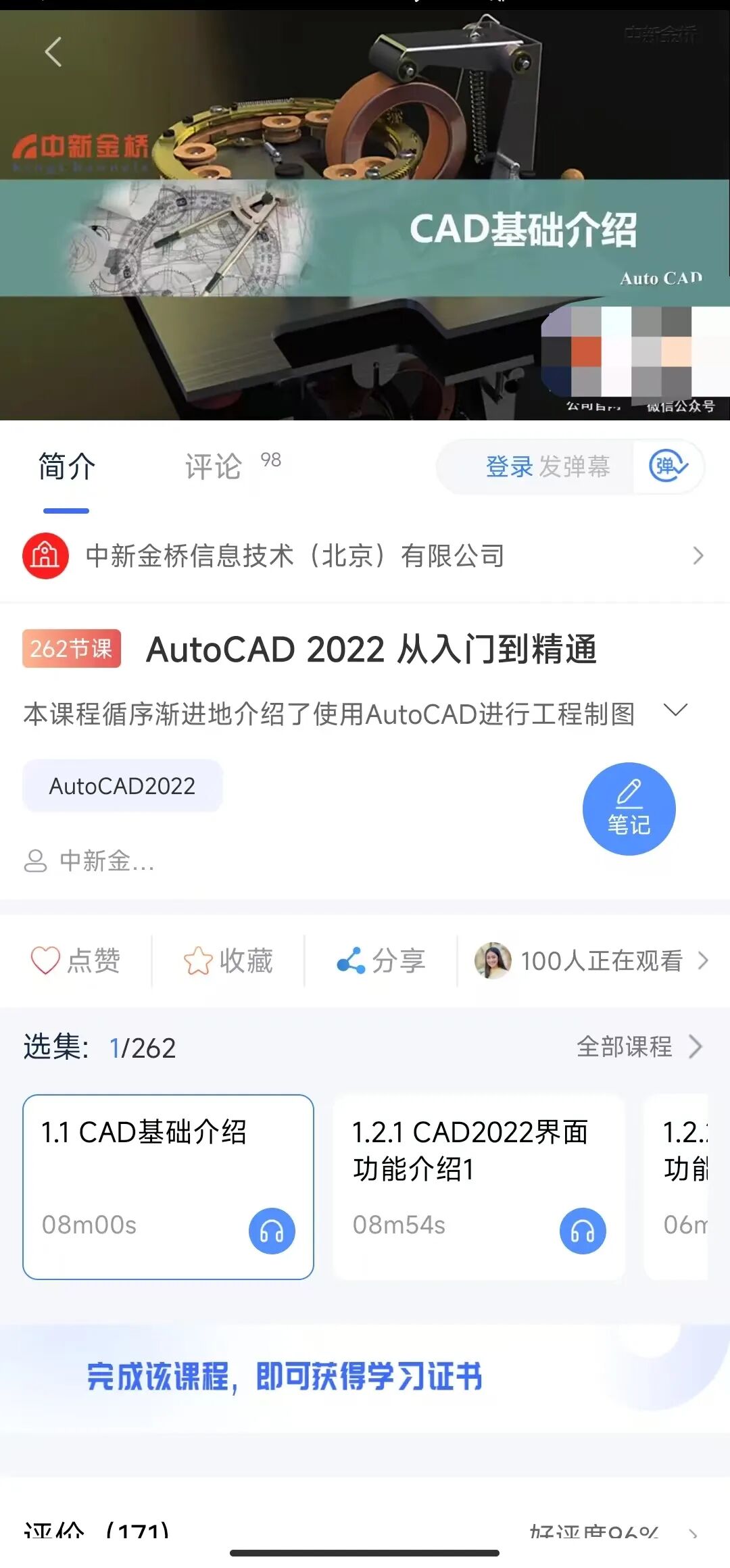Add course to favorites via 收藏
730x1568 pixels.
click(228, 960)
